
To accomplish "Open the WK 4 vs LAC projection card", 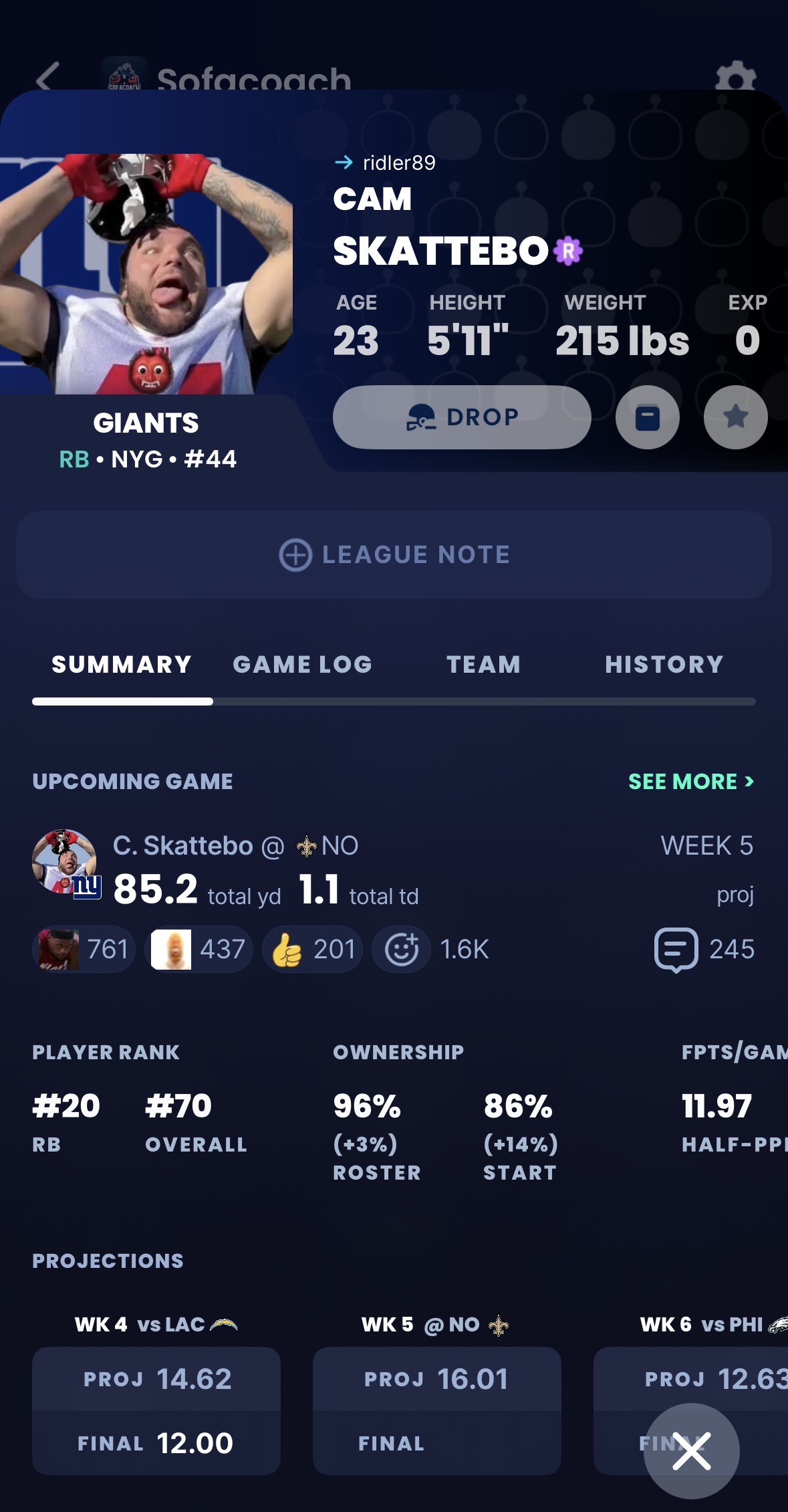I will point(156,1410).
